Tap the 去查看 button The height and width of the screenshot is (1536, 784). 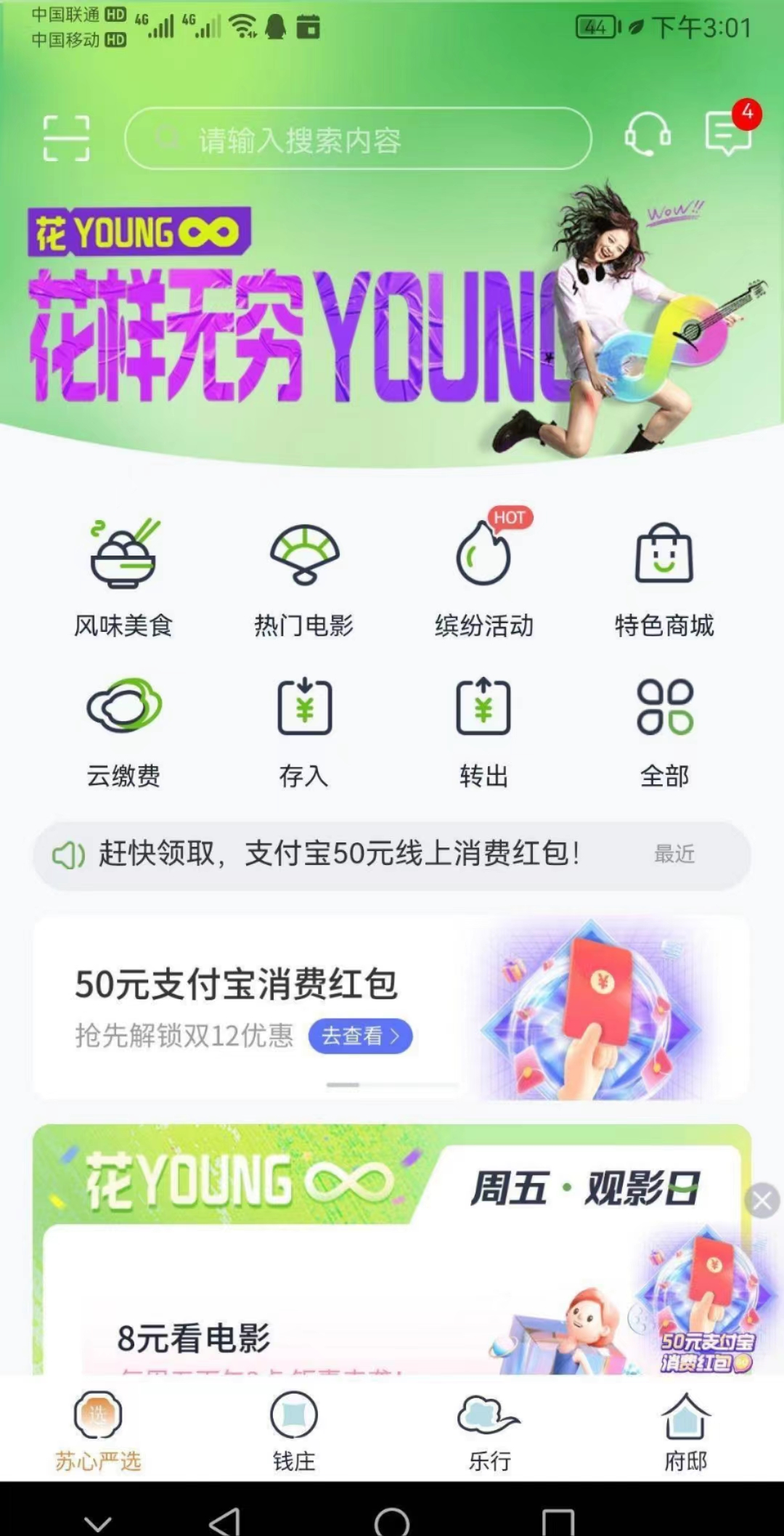click(360, 1036)
